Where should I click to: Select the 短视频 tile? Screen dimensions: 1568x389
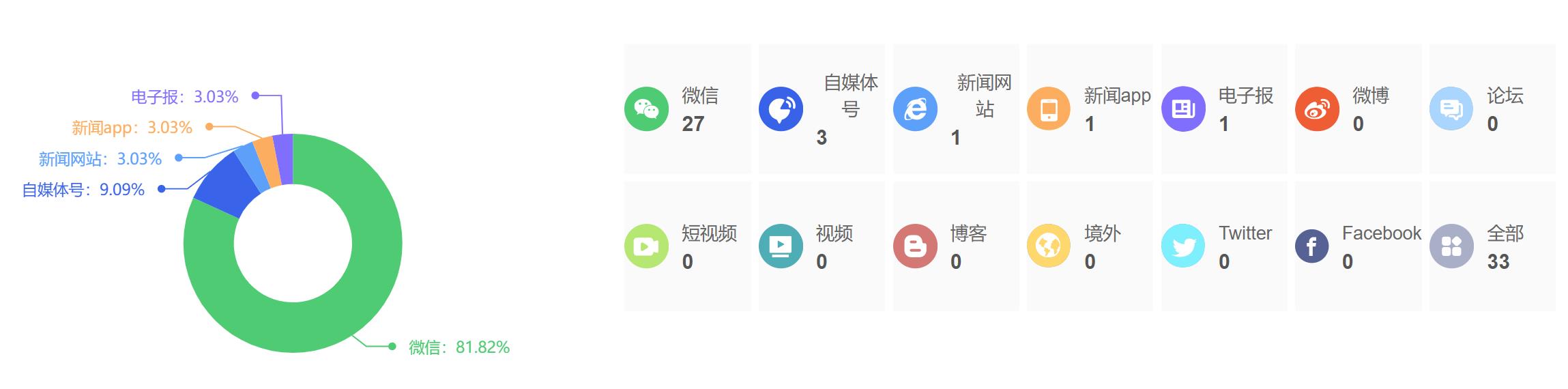[687, 246]
